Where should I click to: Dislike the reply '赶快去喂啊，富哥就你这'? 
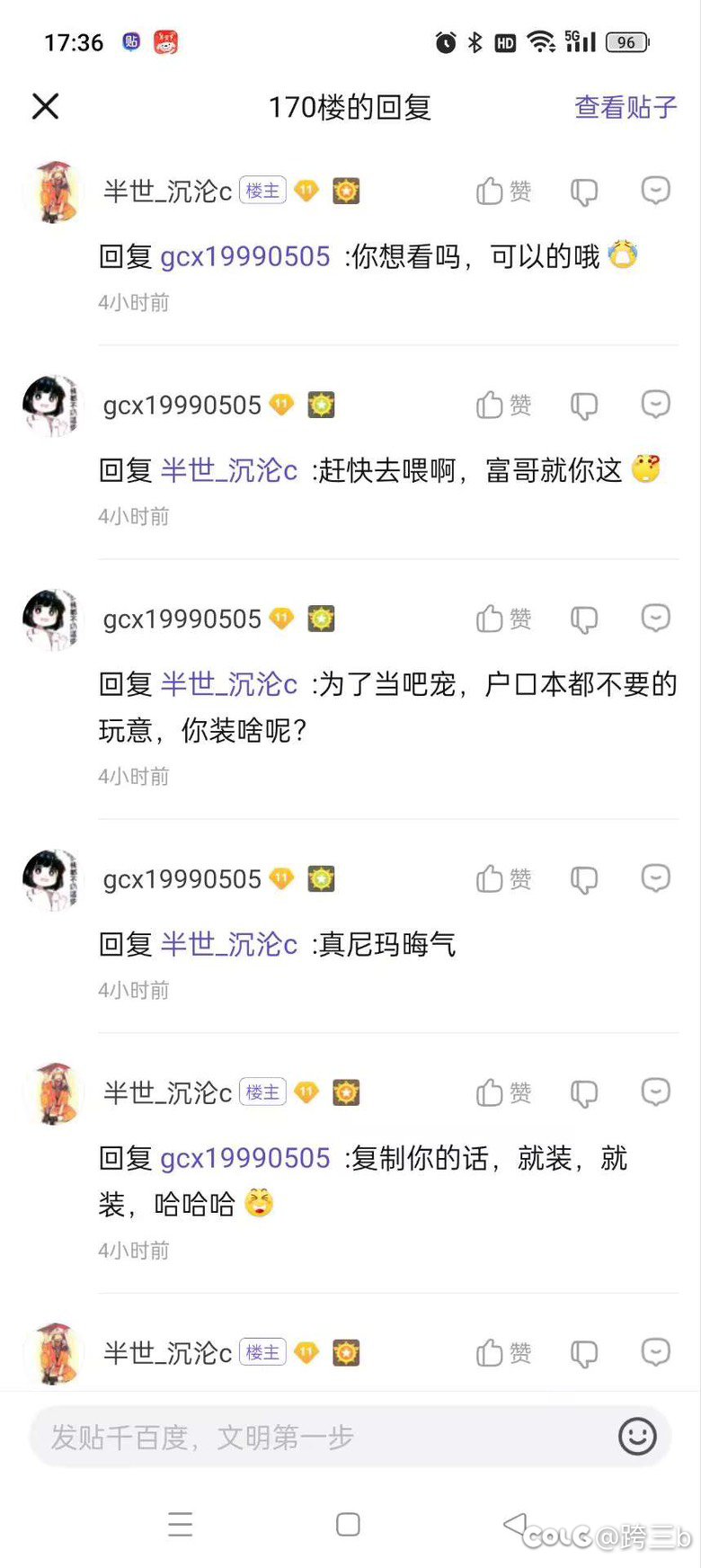click(584, 405)
